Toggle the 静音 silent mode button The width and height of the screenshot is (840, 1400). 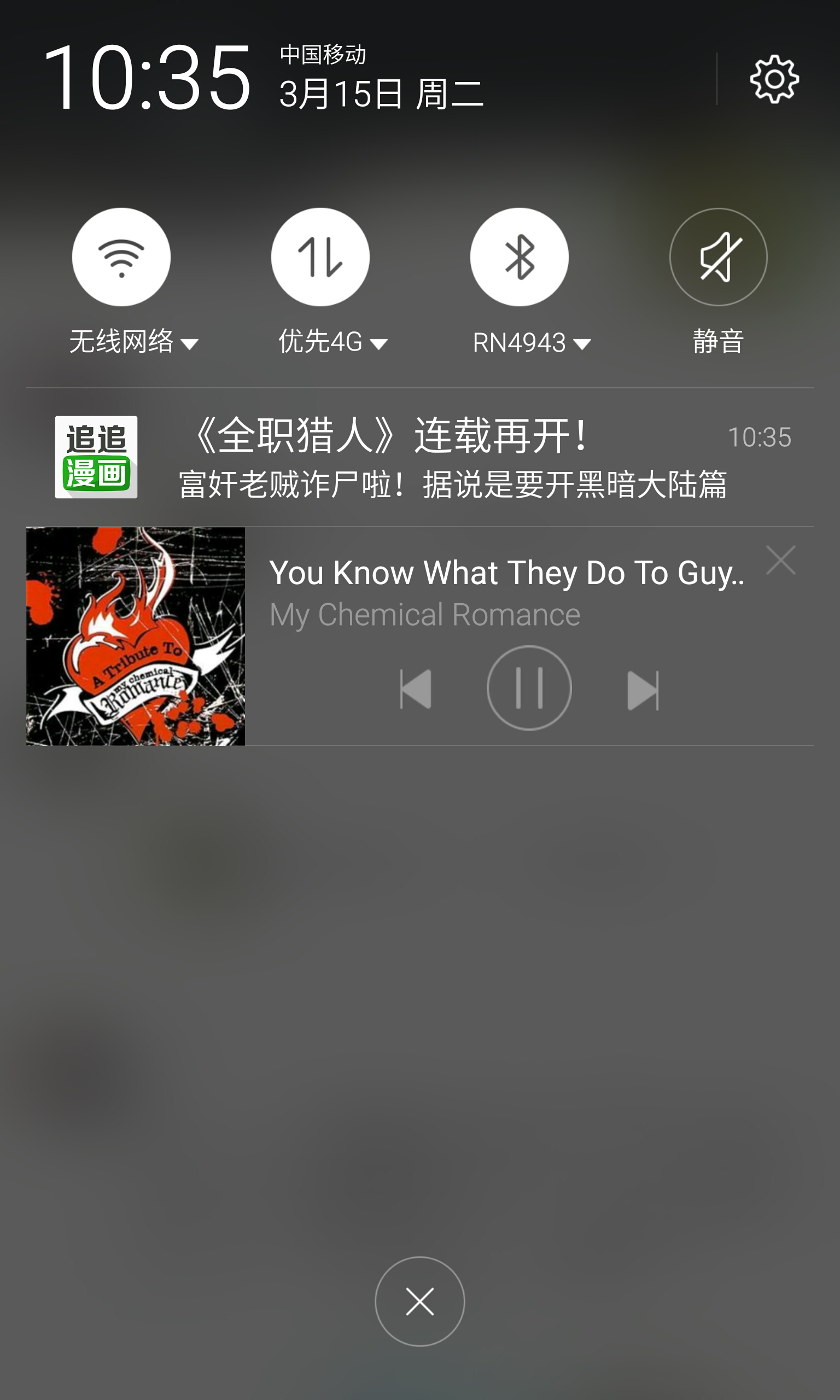point(717,257)
